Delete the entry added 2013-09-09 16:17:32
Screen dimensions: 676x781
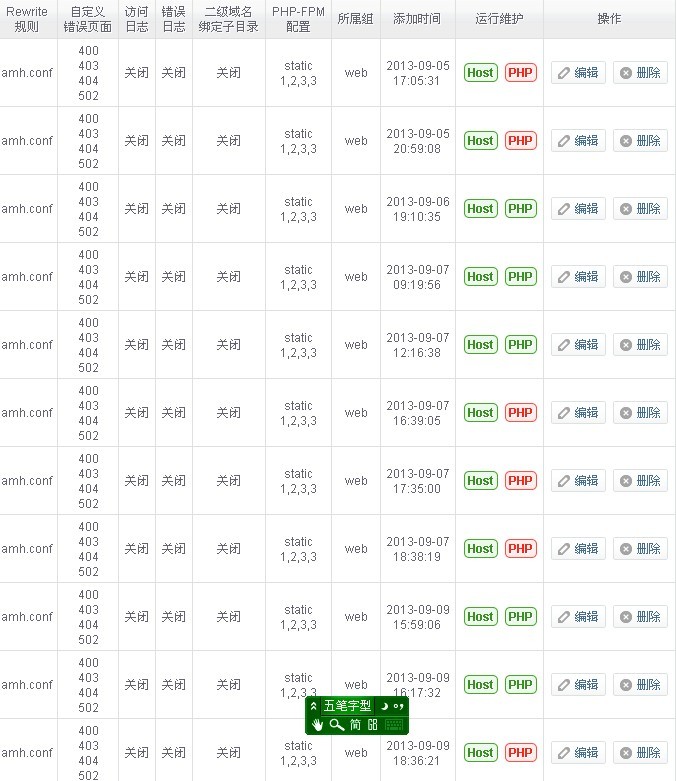(640, 685)
